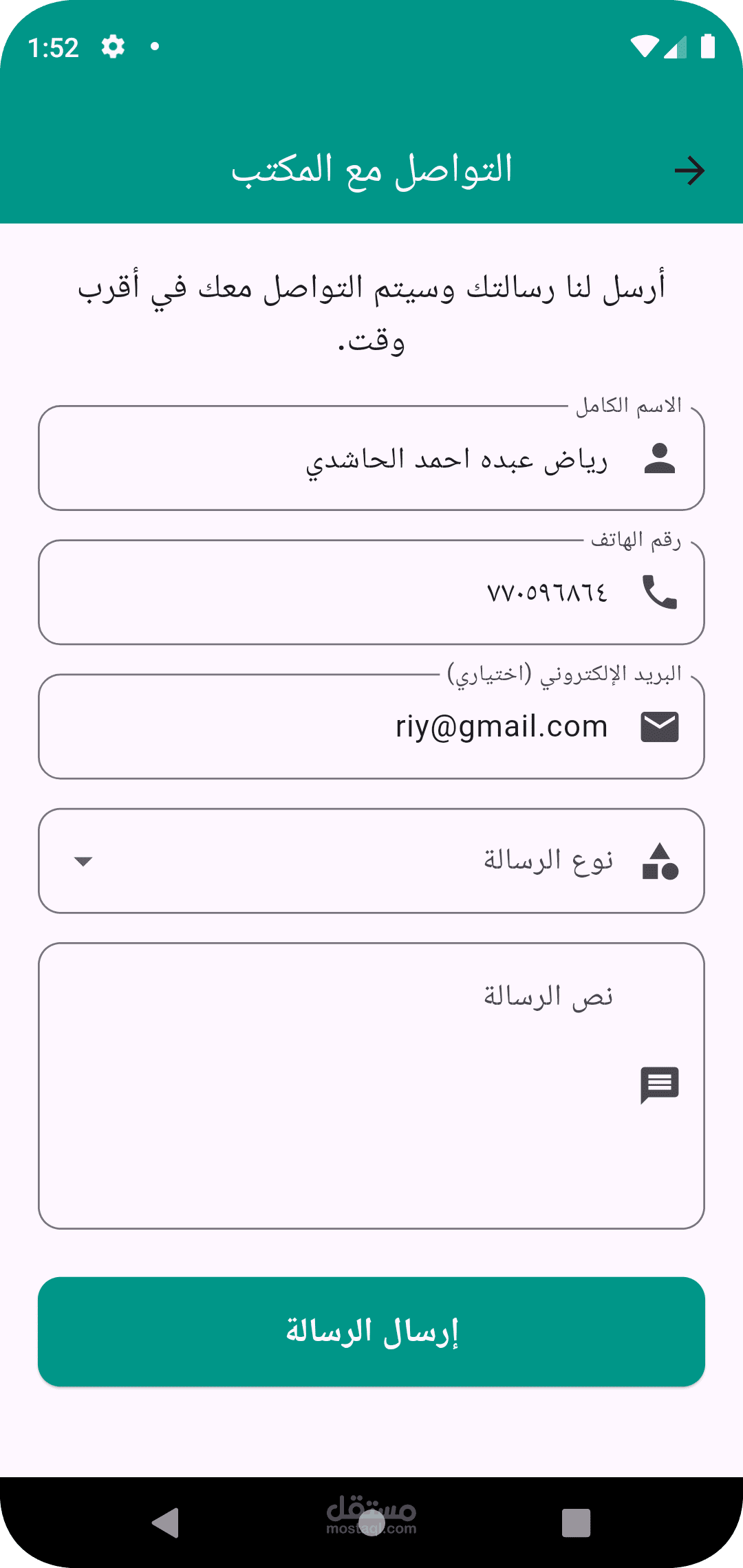Tap the phone number field
743x1568 pixels.
pos(371,592)
